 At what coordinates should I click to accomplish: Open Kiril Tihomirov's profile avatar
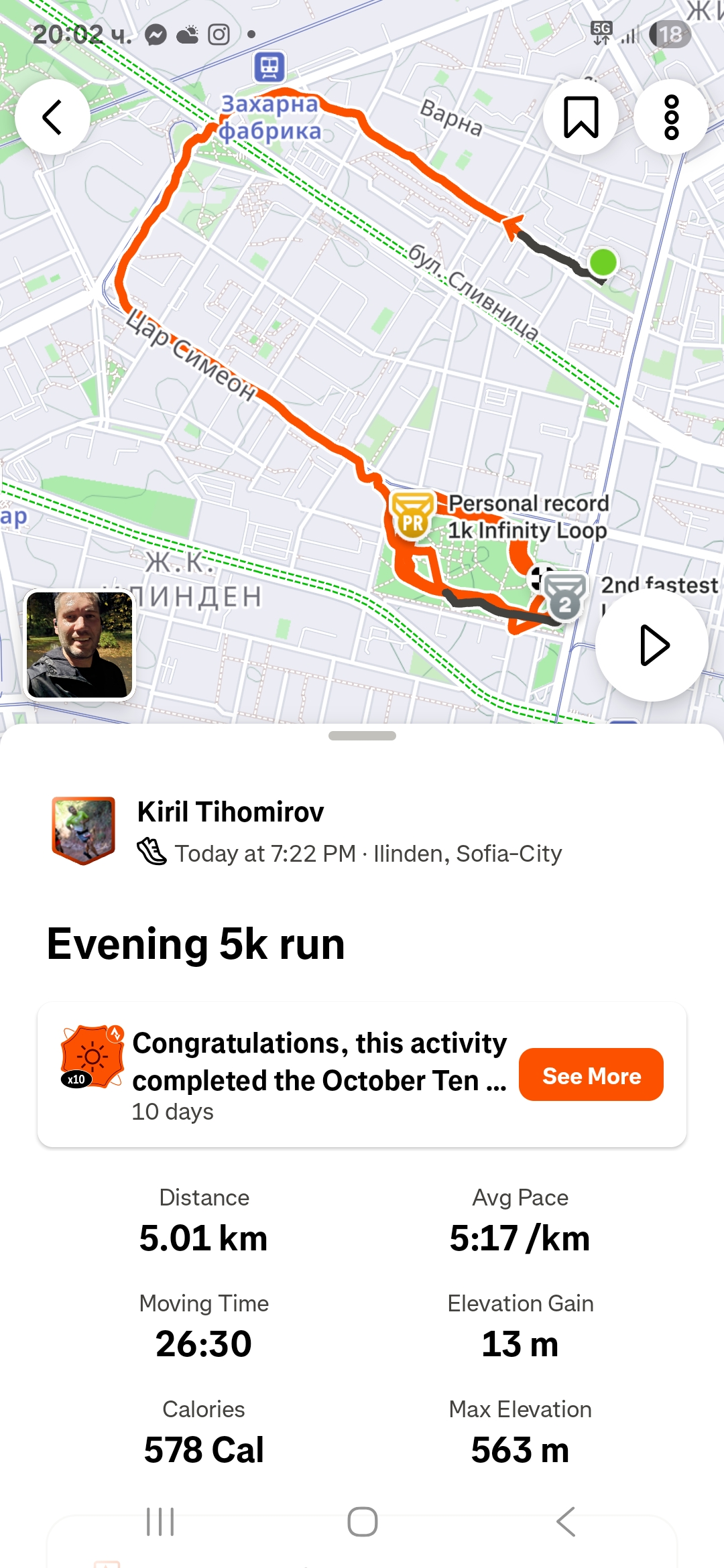[x=84, y=830]
